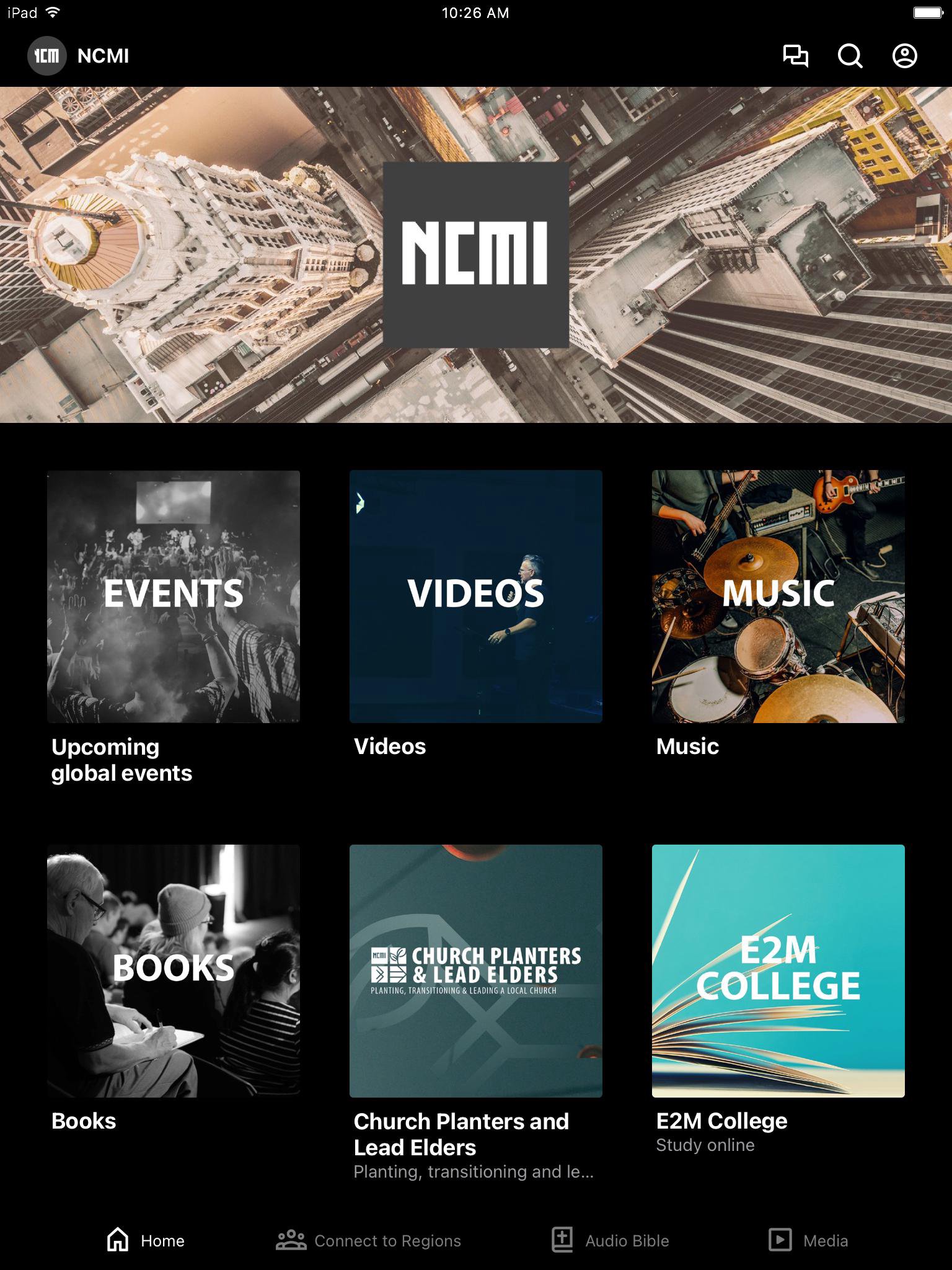Open the E2M College tile
The height and width of the screenshot is (1270, 952).
(778, 970)
